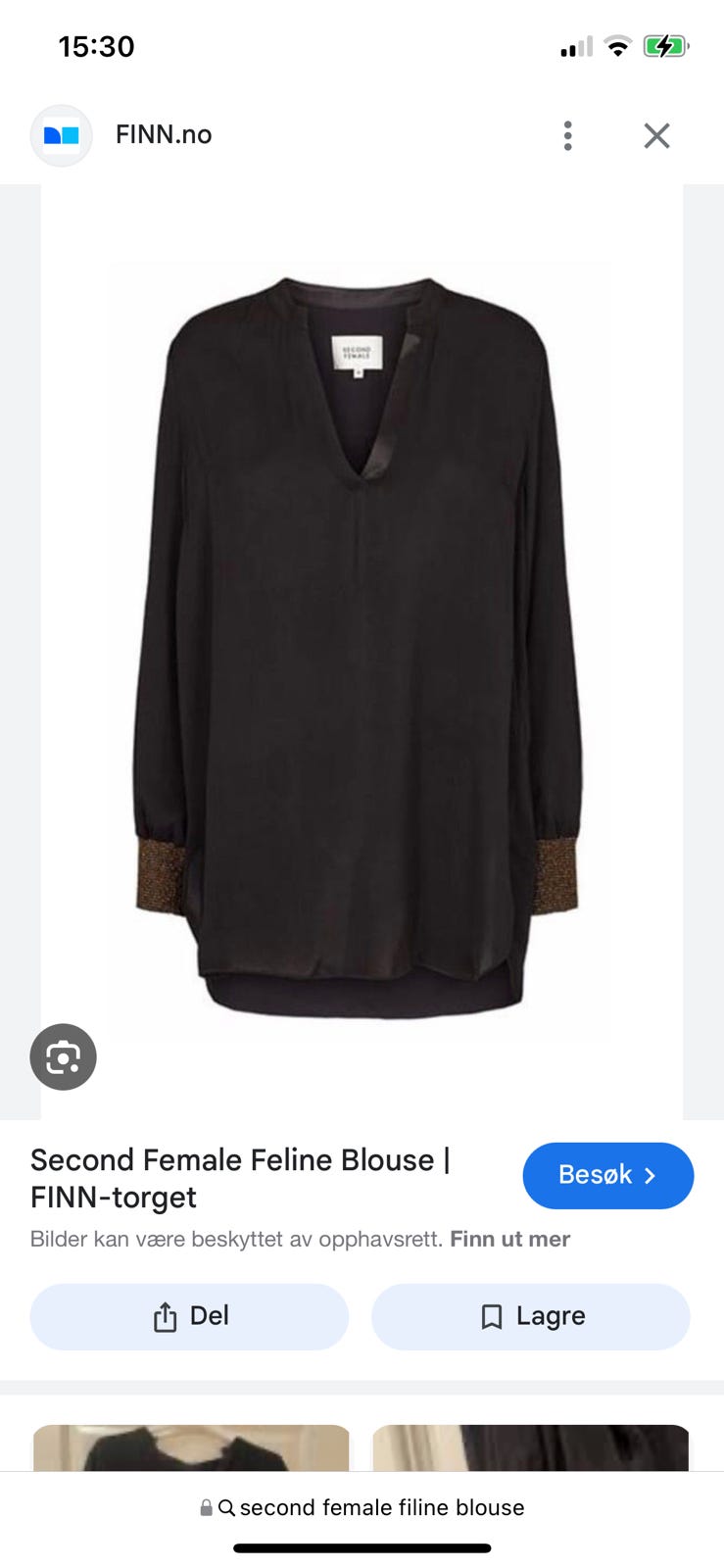This screenshot has width=724, height=1568.
Task: Search the image with Google Lens
Action: 64,1056
